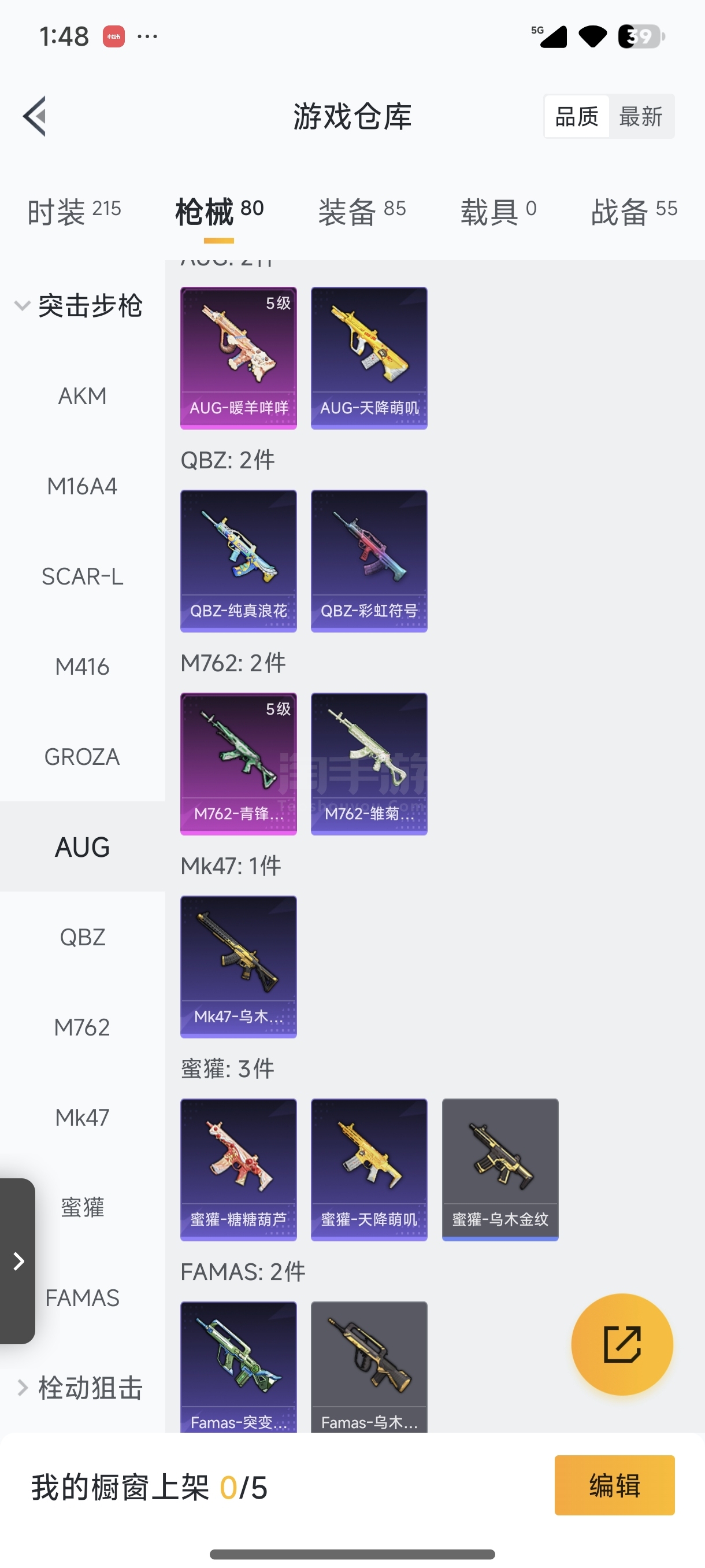Expand the dark side panel arrow
Viewport: 705px width, 1568px height.
point(18,1260)
